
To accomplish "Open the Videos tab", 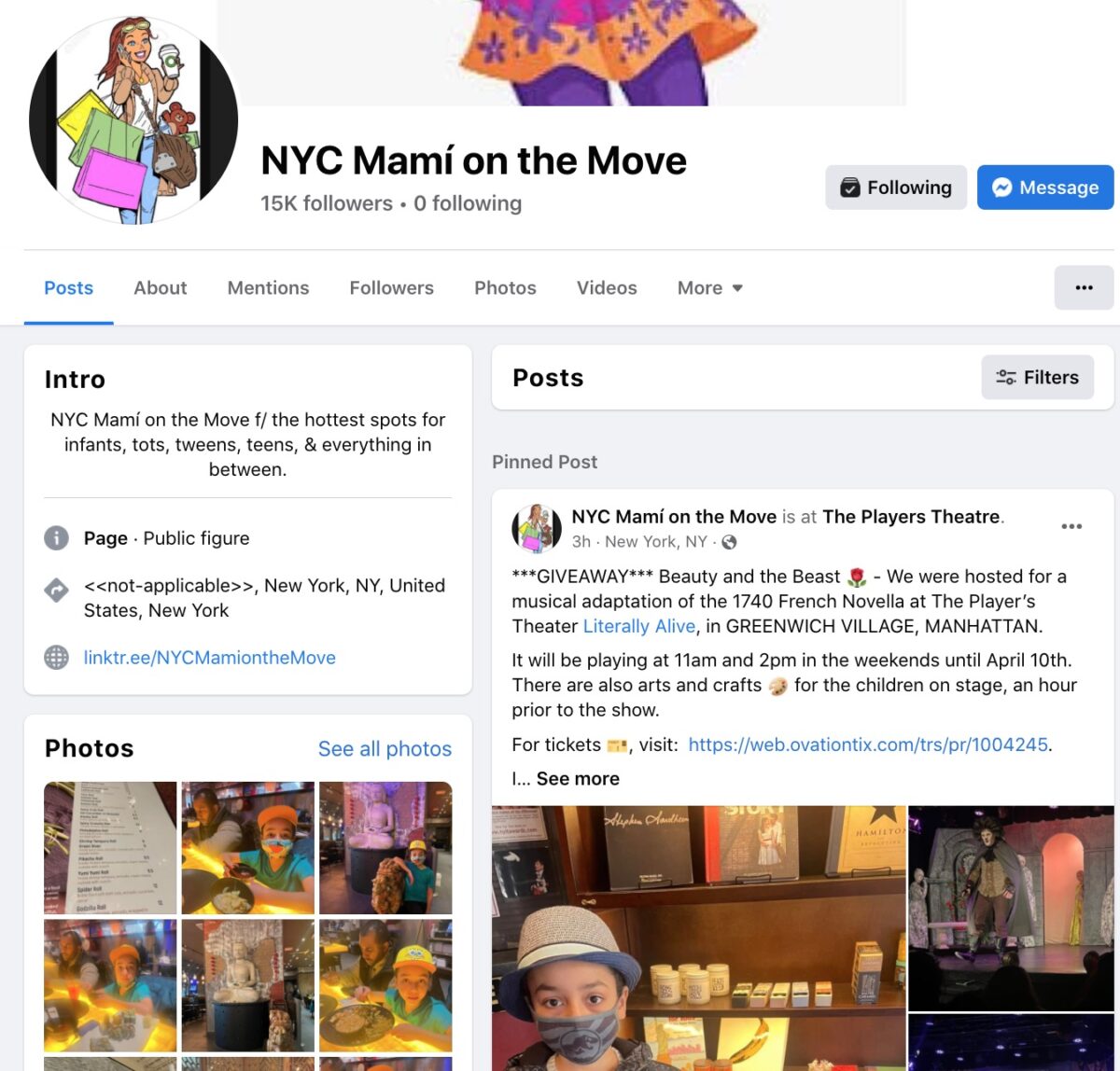I will (607, 288).
